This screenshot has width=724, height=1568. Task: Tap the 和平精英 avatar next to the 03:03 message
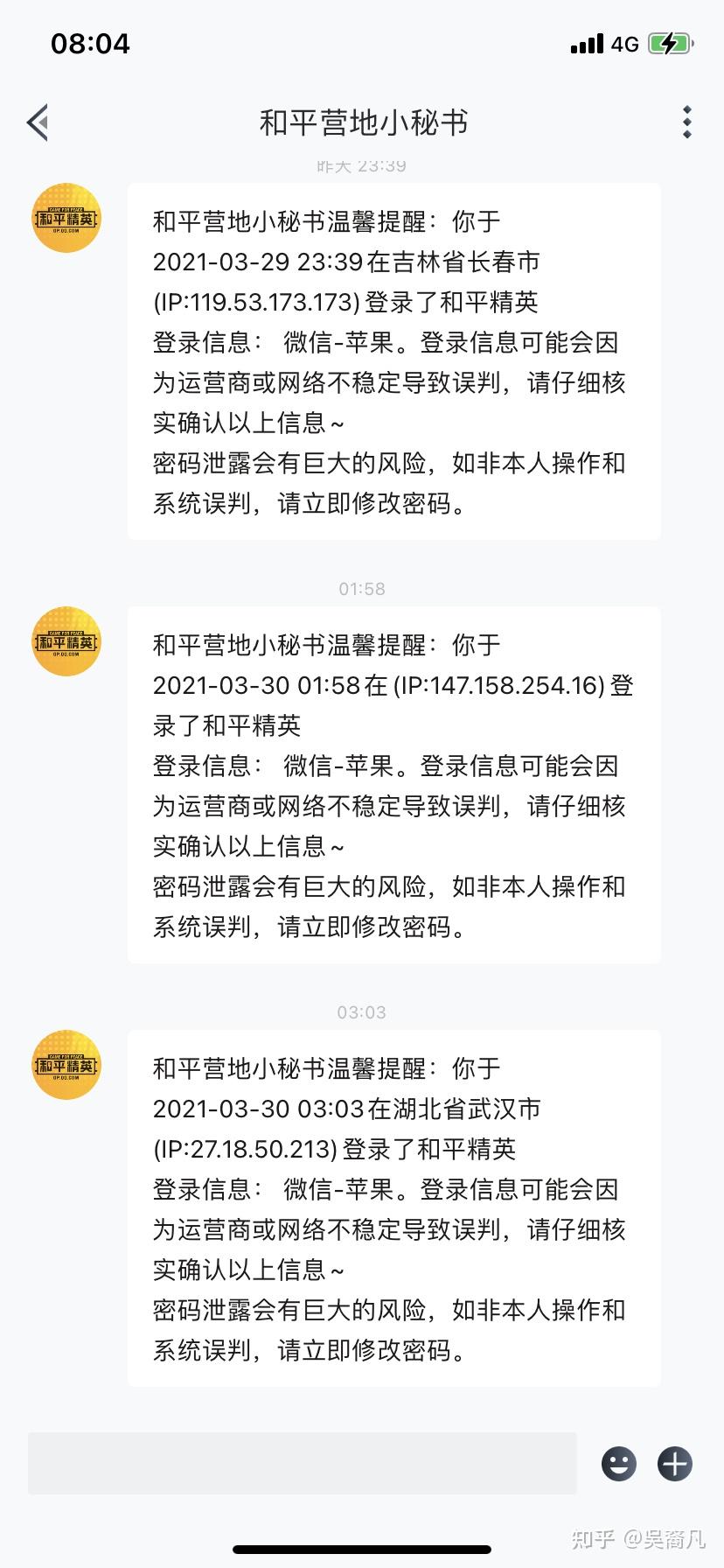coord(66,1066)
